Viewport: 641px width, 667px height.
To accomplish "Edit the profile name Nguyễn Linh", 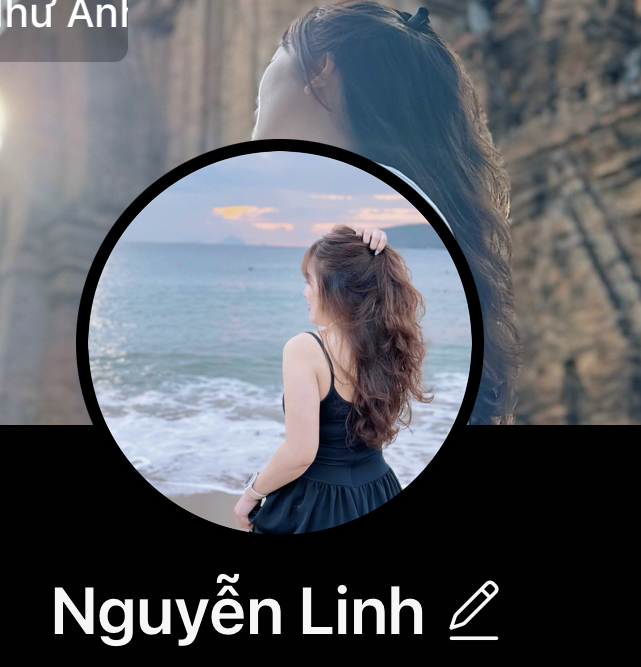I will point(474,609).
